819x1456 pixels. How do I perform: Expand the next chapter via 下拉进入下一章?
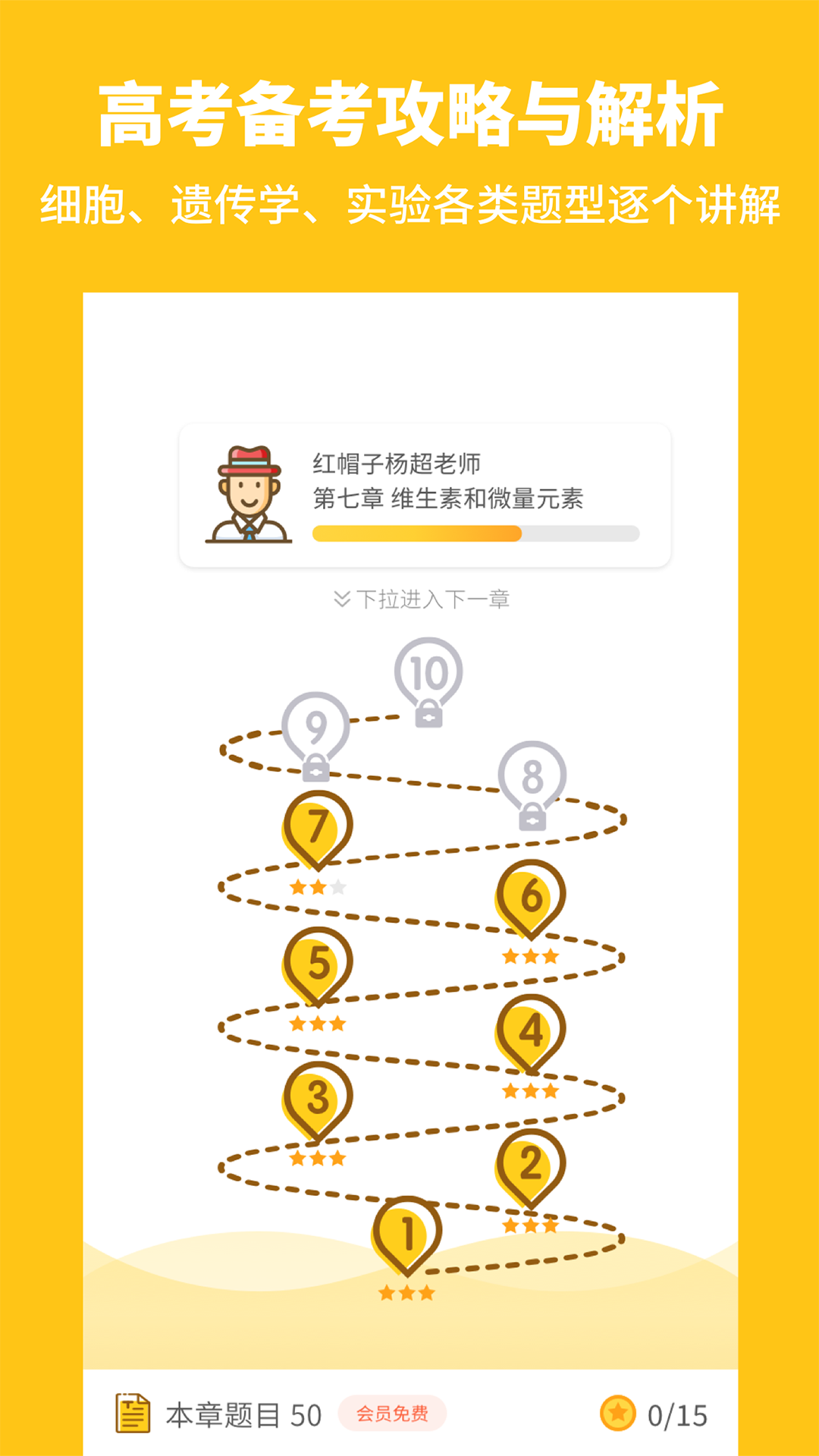(x=425, y=599)
